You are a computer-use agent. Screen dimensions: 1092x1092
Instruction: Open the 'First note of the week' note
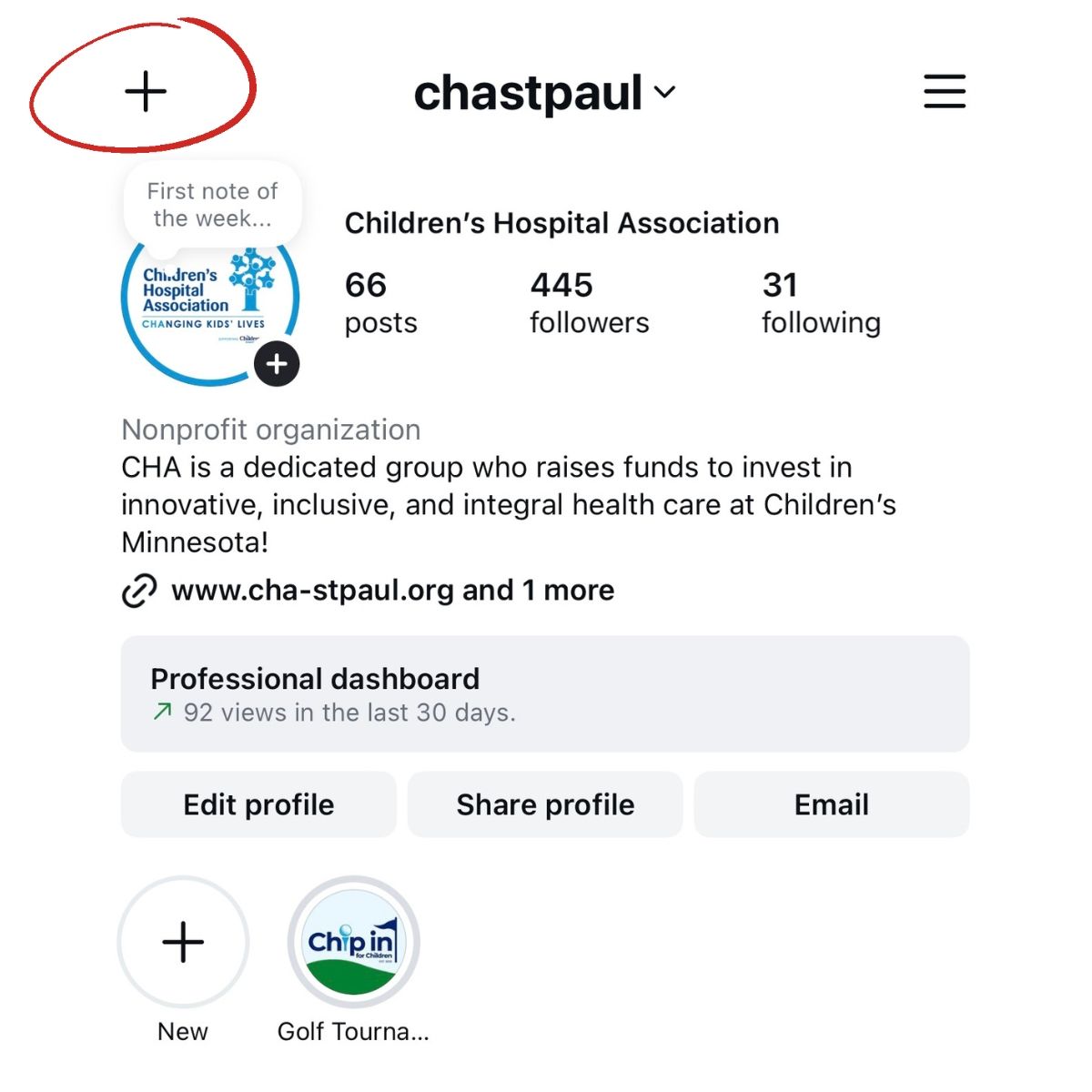212,205
